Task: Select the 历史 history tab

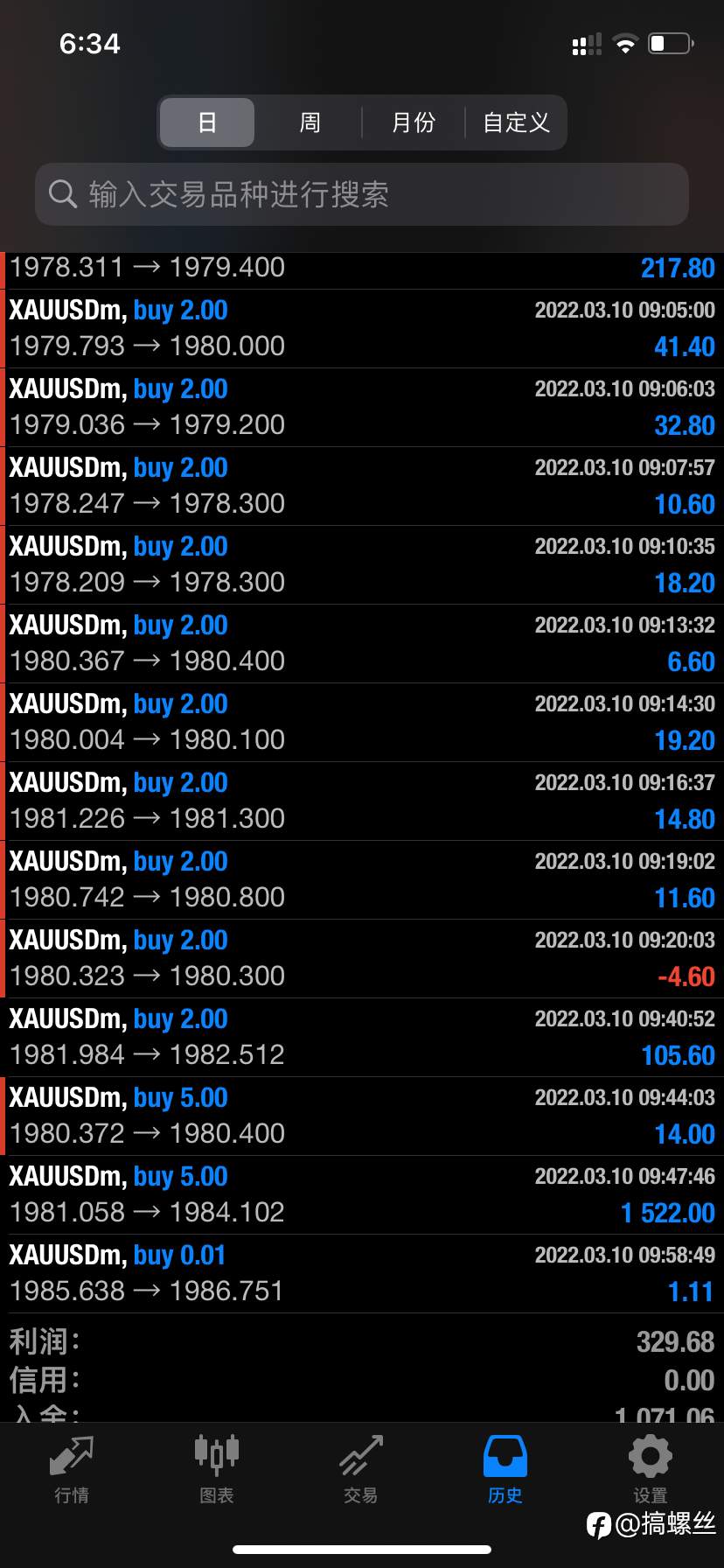Action: point(505,1470)
